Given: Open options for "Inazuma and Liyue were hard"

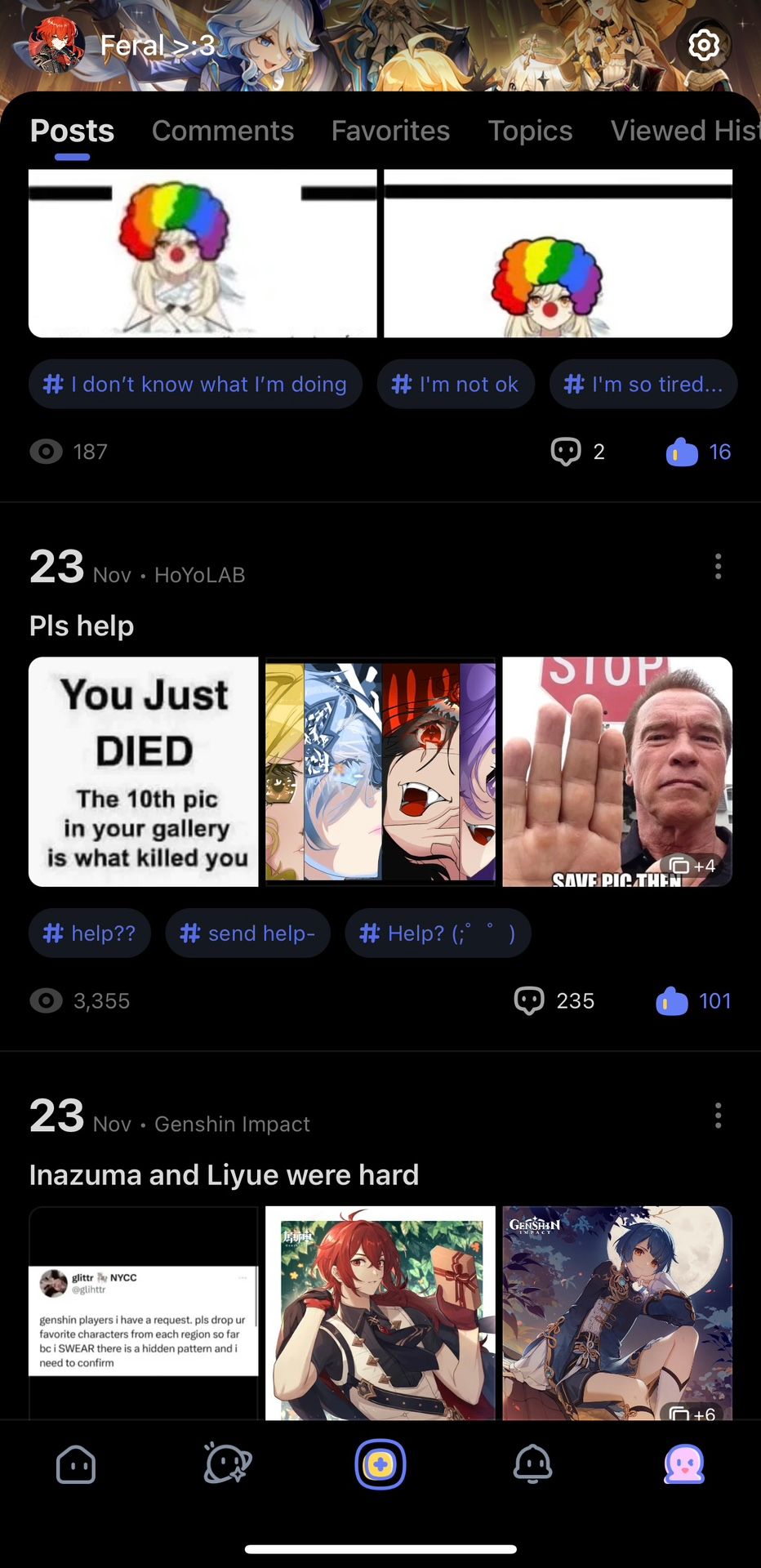Looking at the screenshot, I should 718,1116.
